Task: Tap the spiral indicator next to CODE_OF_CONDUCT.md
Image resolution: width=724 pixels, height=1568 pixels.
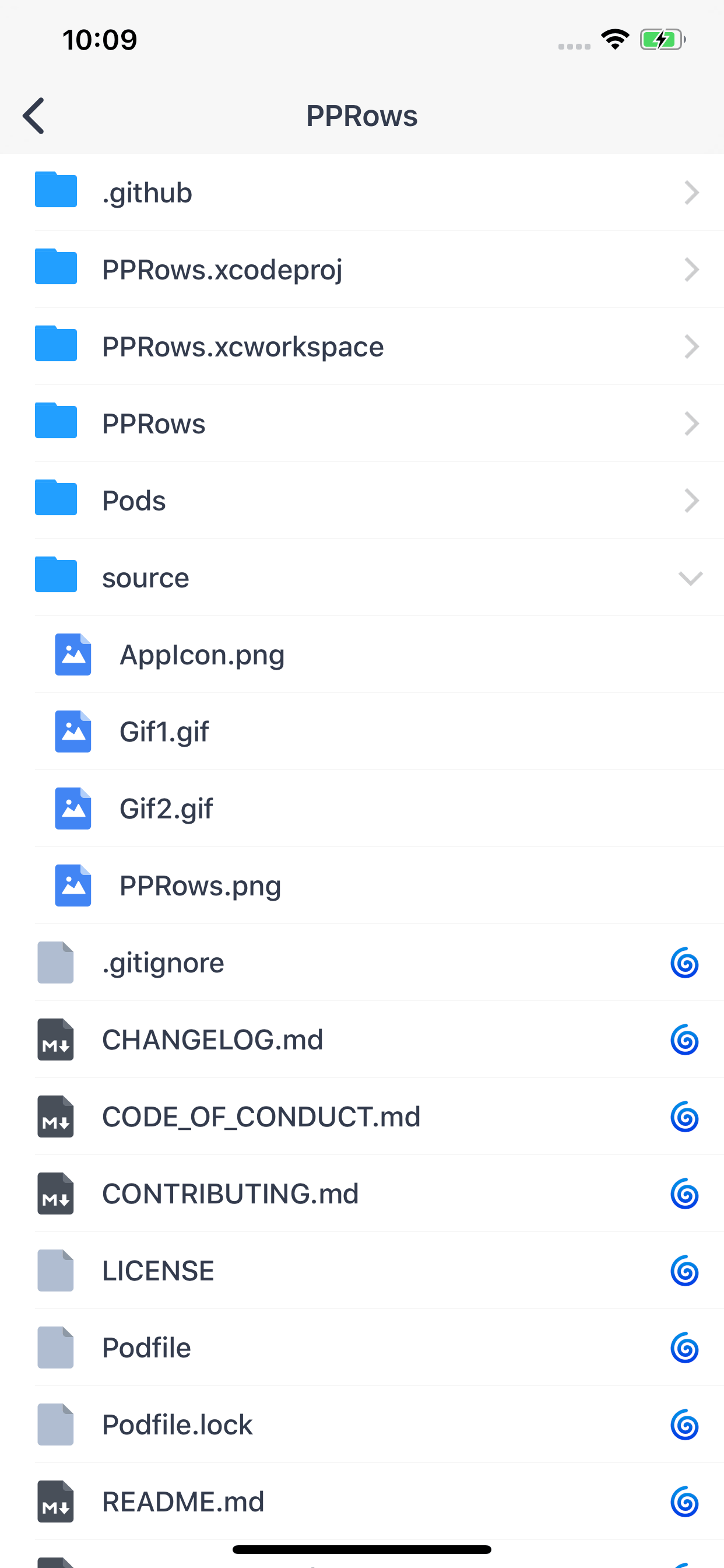Action: pos(684,1117)
